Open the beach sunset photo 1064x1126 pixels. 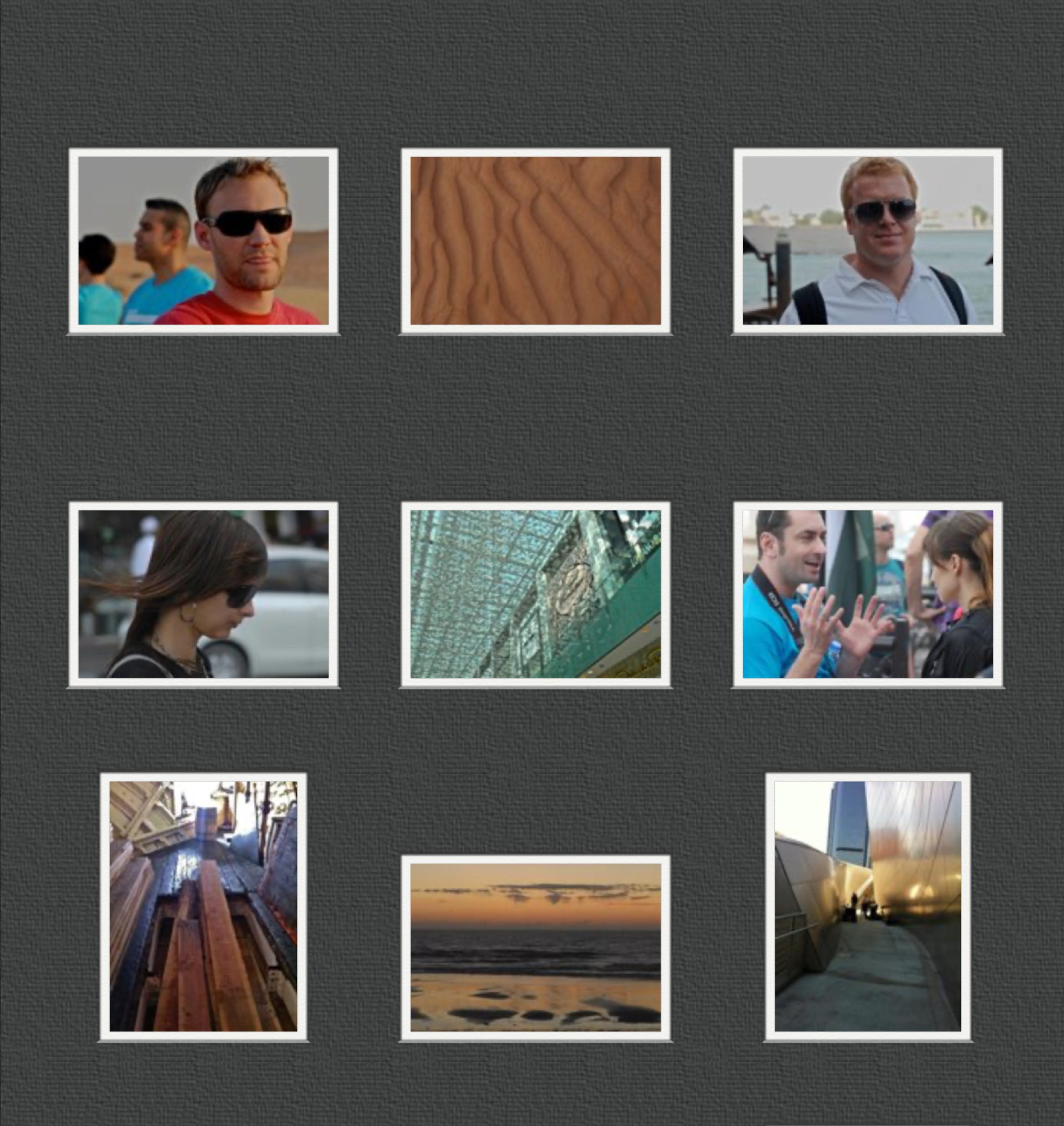pos(535,948)
